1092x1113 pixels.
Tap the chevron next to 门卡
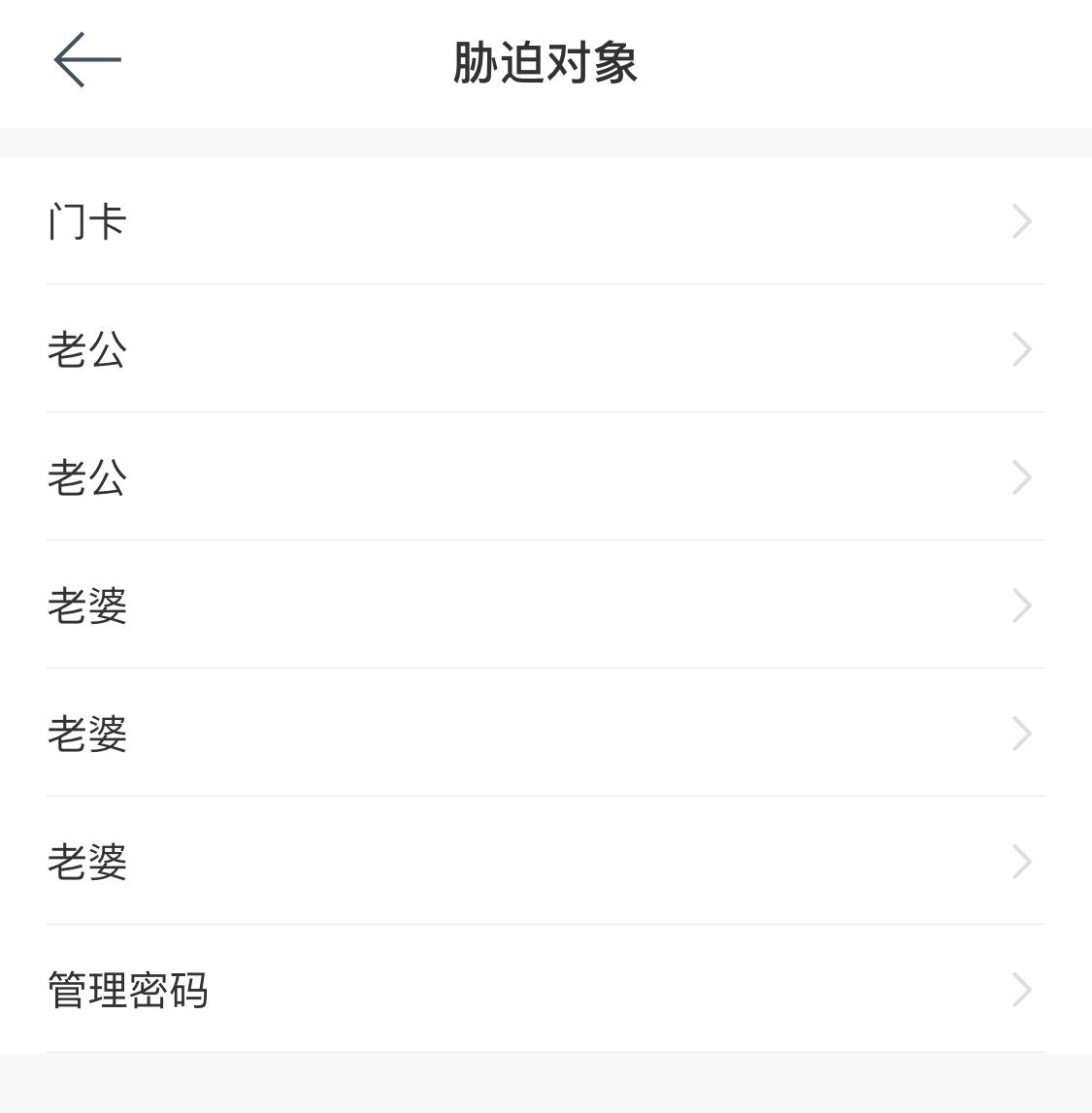pyautogui.click(x=1022, y=221)
